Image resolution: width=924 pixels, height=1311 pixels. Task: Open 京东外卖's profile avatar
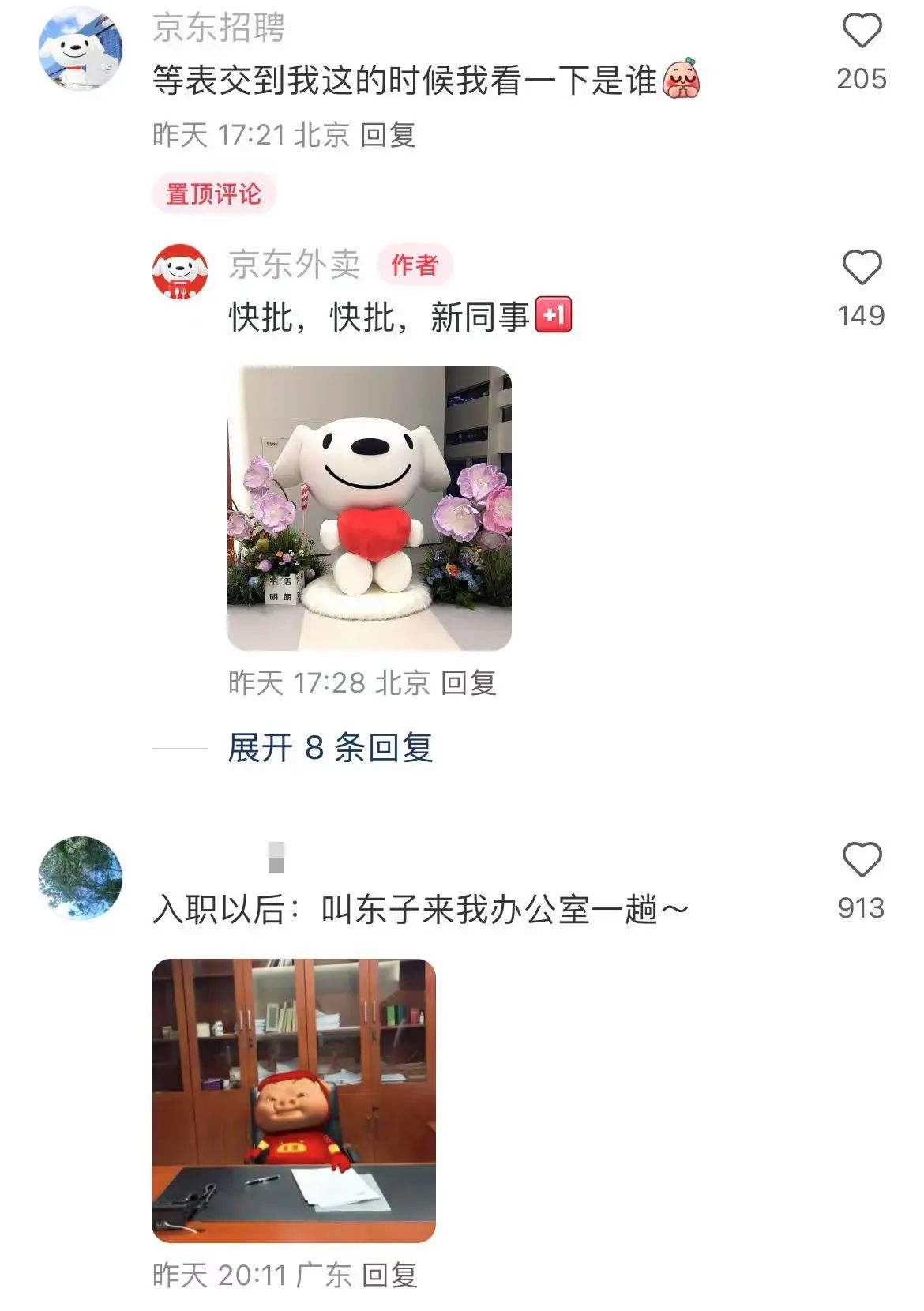tap(180, 272)
